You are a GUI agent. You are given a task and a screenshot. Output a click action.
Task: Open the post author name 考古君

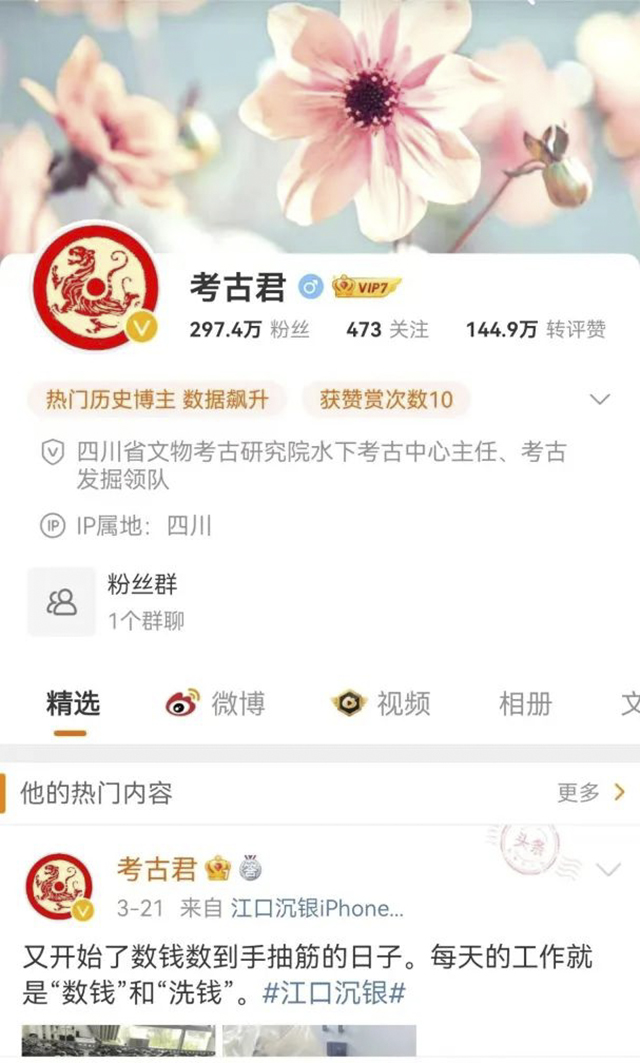coord(157,868)
